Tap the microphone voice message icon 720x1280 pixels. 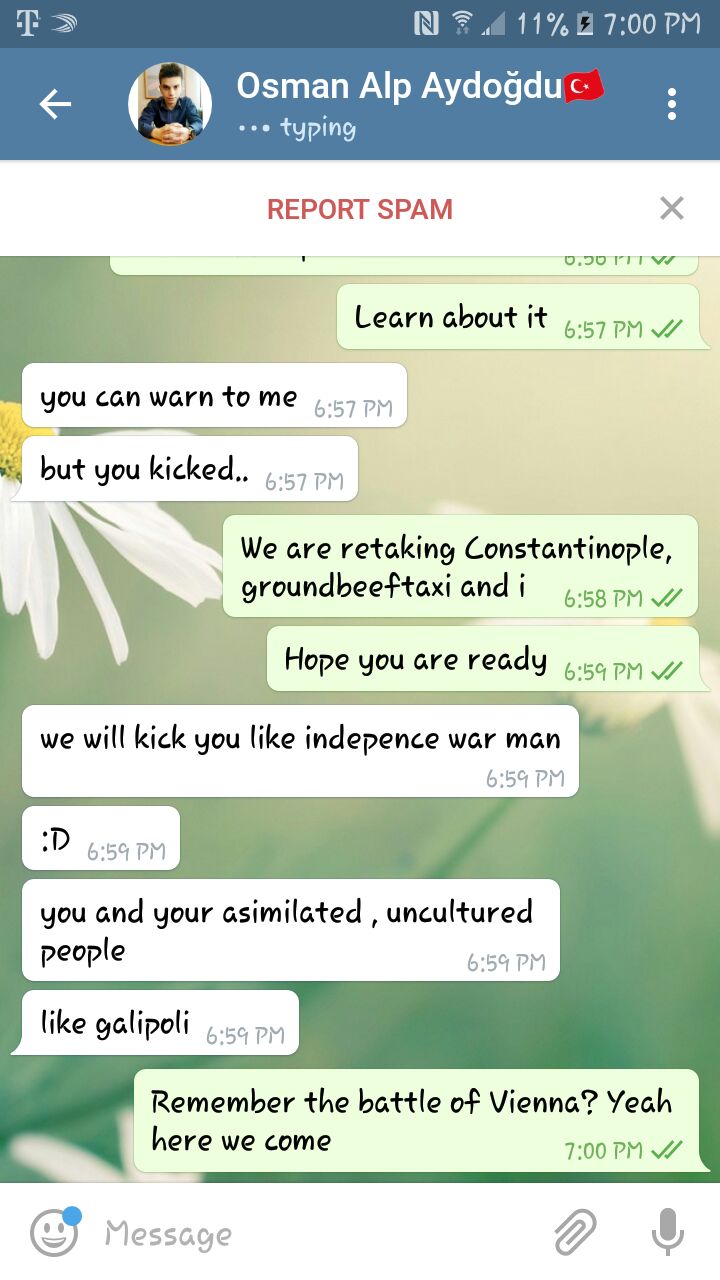[x=668, y=1232]
